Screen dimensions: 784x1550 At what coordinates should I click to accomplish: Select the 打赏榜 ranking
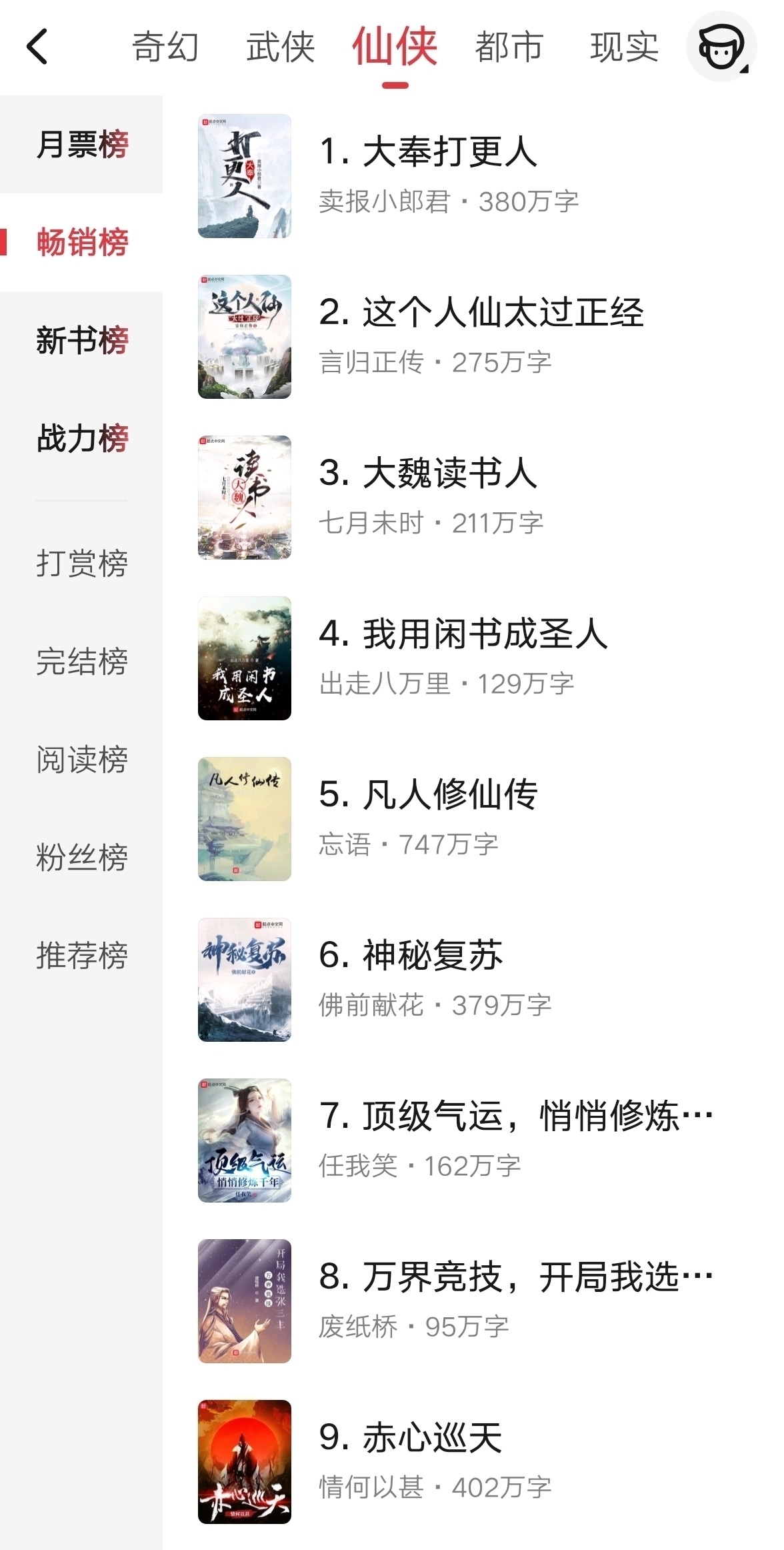[x=82, y=564]
